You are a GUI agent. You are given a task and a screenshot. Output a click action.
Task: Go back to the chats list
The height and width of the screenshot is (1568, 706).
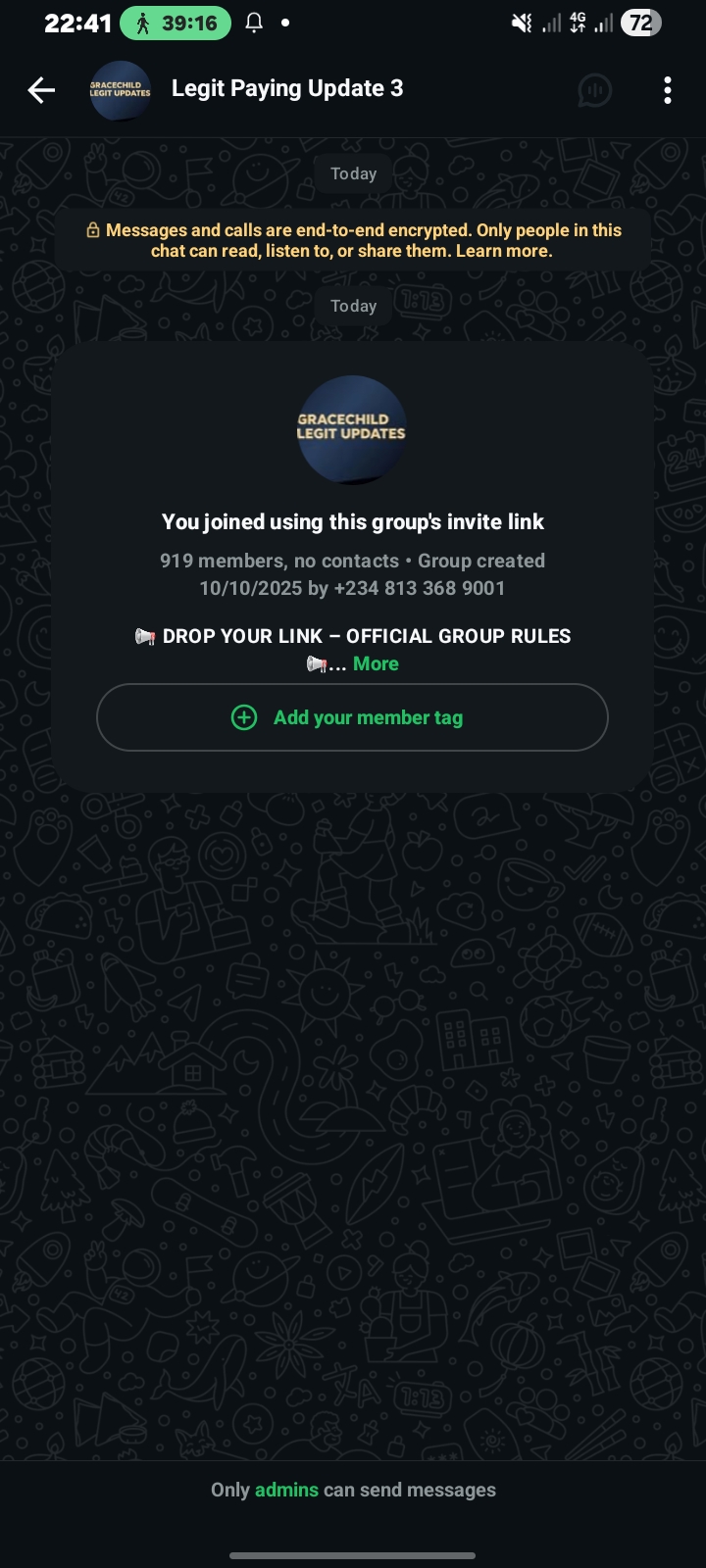point(41,90)
